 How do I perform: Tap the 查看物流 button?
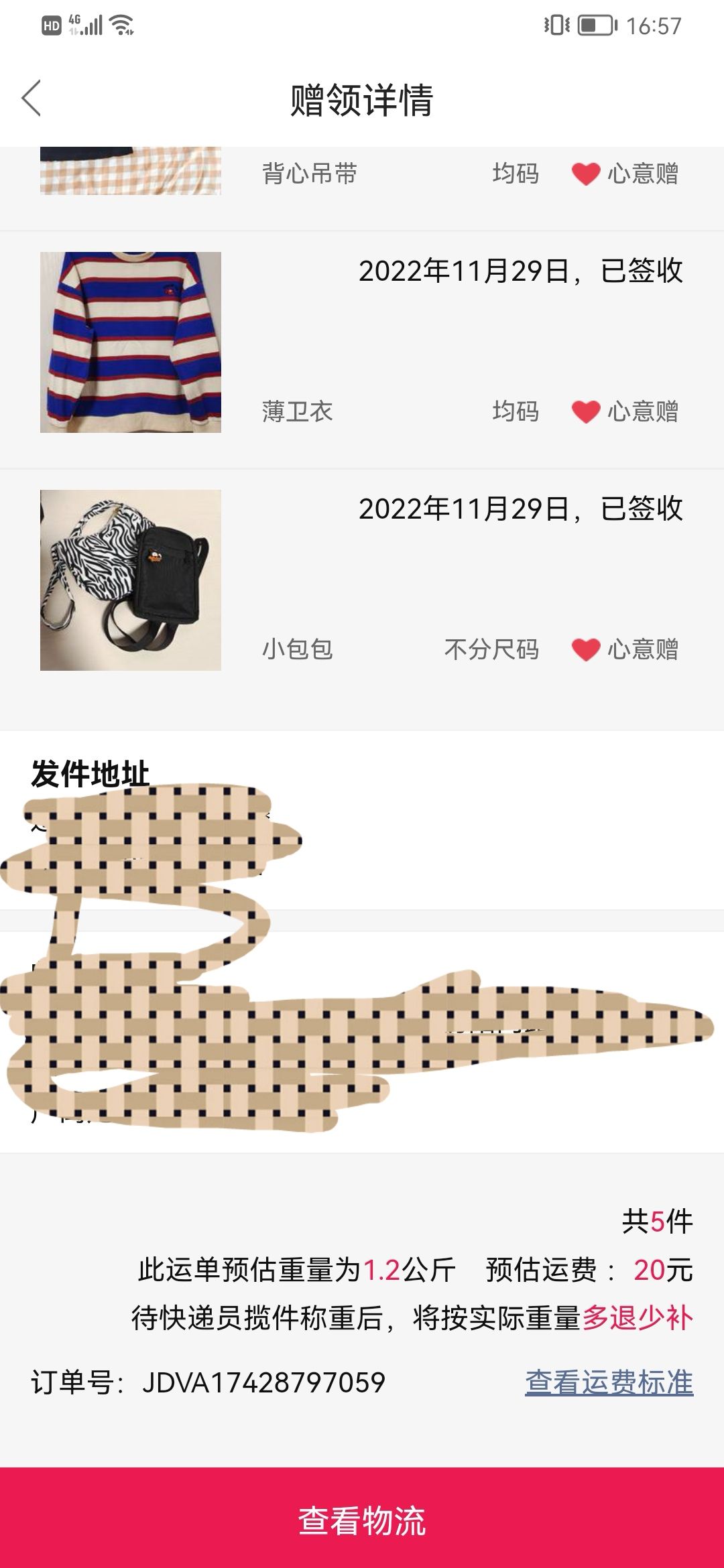point(362,1518)
